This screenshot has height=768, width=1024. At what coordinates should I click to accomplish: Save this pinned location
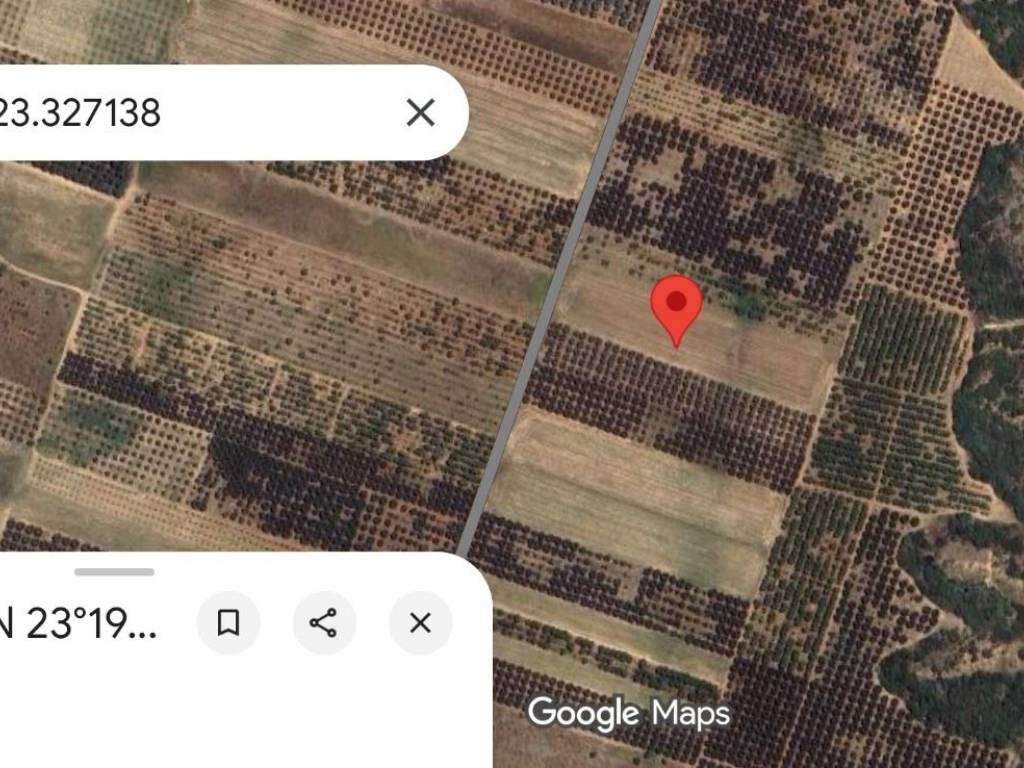pos(229,623)
